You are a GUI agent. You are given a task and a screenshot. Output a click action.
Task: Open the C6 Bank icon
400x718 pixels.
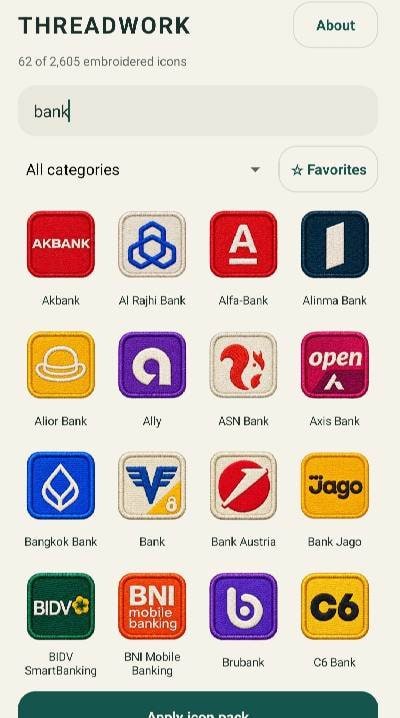pyautogui.click(x=335, y=606)
